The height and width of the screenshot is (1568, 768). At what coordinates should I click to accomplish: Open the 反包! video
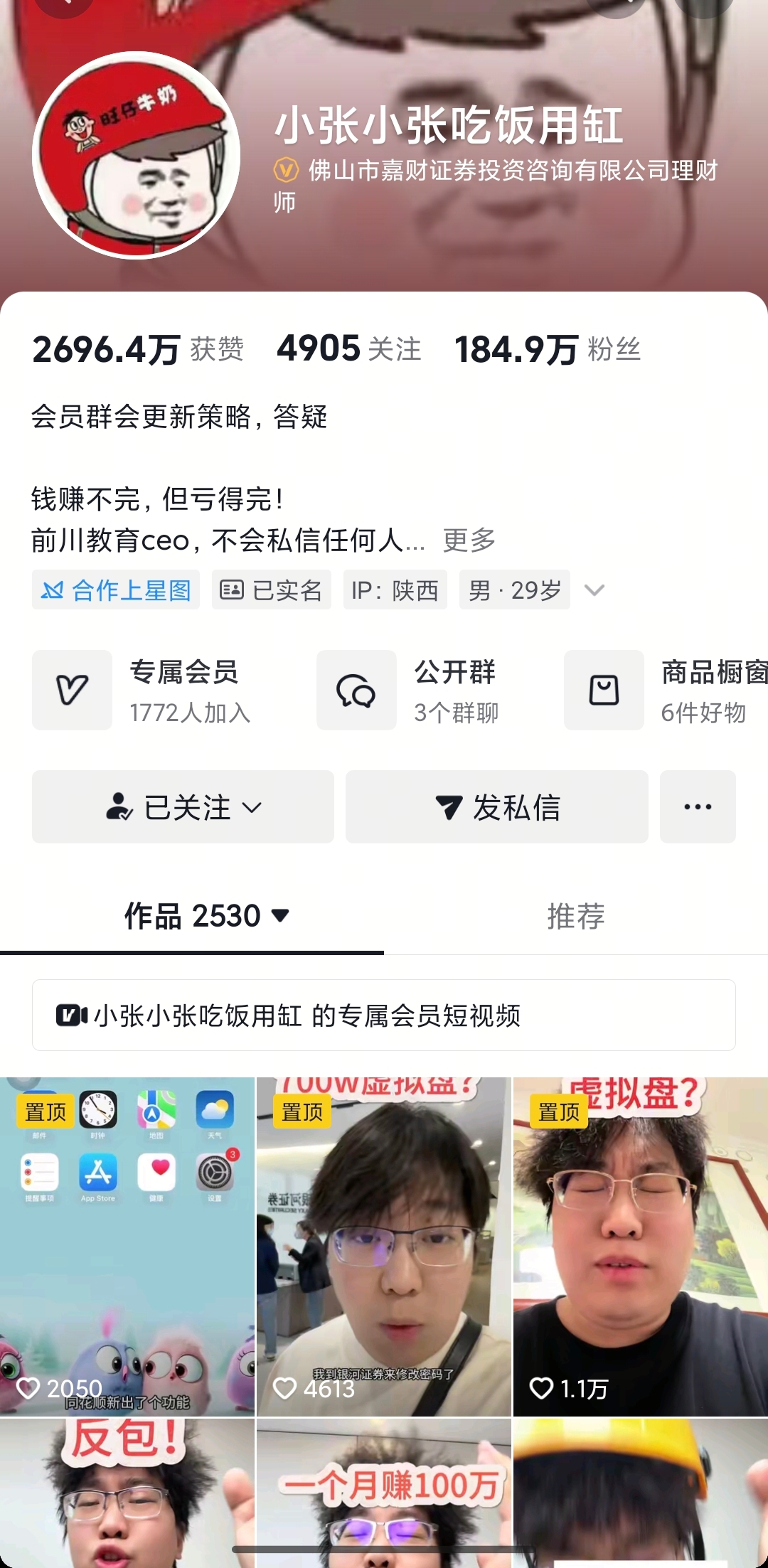(127, 1493)
